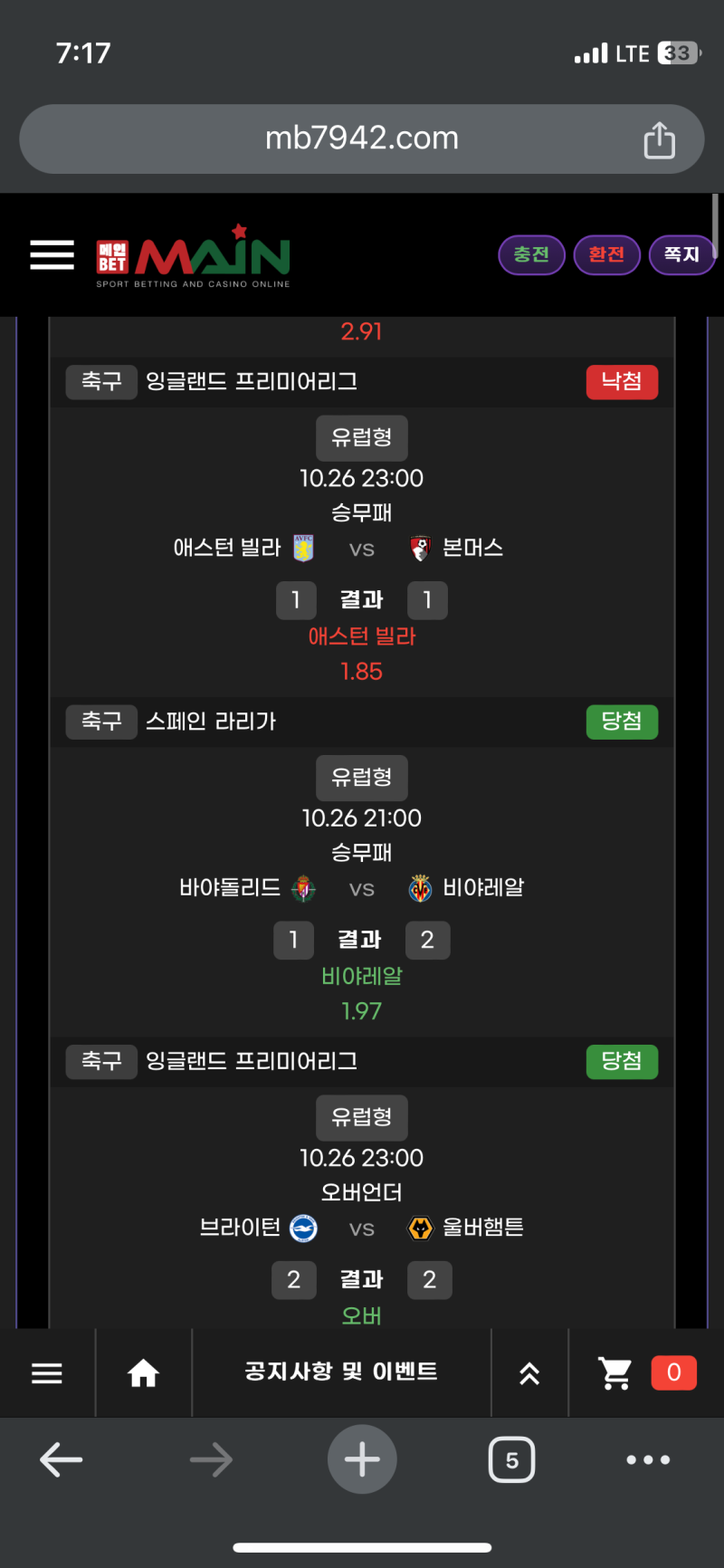Open the hamburger menu beside the MAIN logo
The image size is (724, 1568).
click(x=52, y=254)
